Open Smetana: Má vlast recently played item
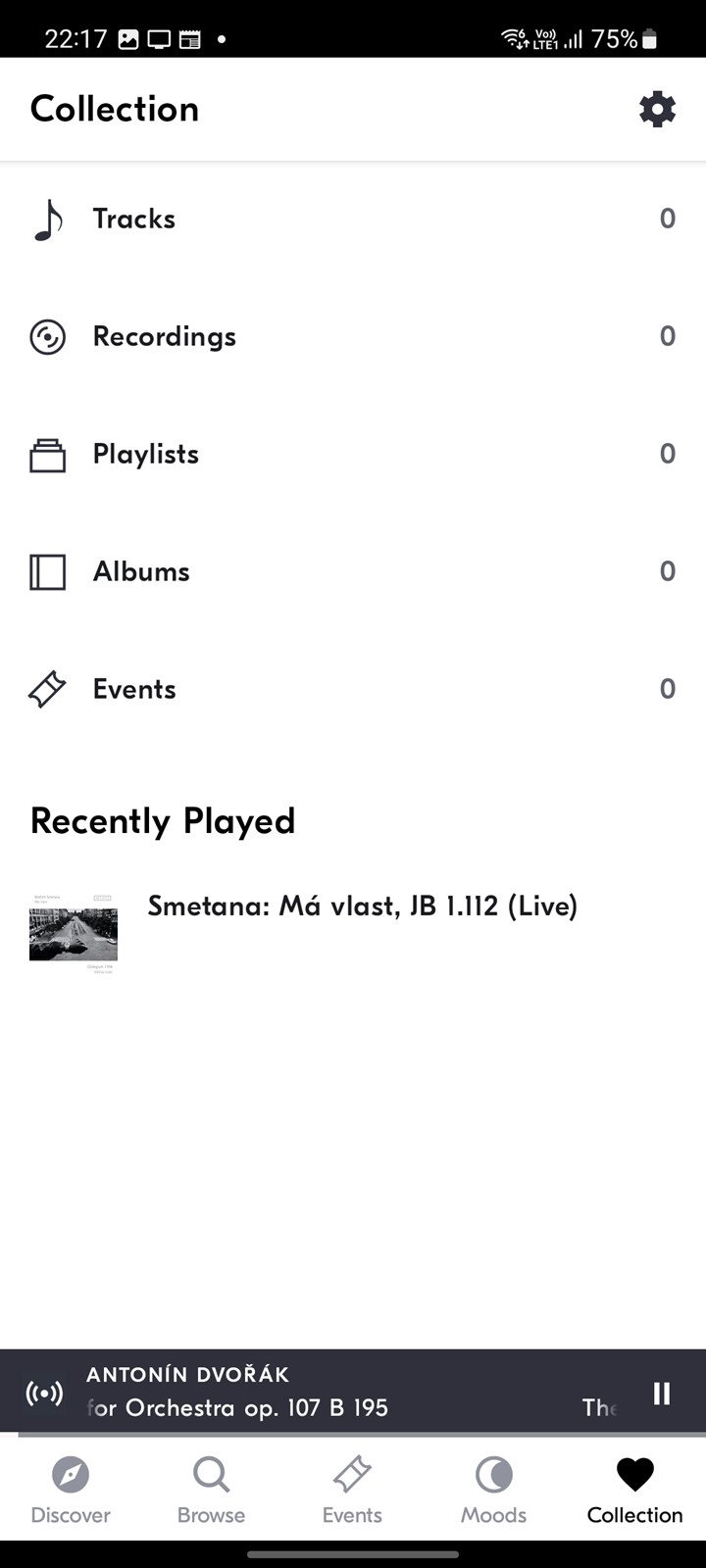Image resolution: width=706 pixels, height=1568 pixels. tap(353, 933)
